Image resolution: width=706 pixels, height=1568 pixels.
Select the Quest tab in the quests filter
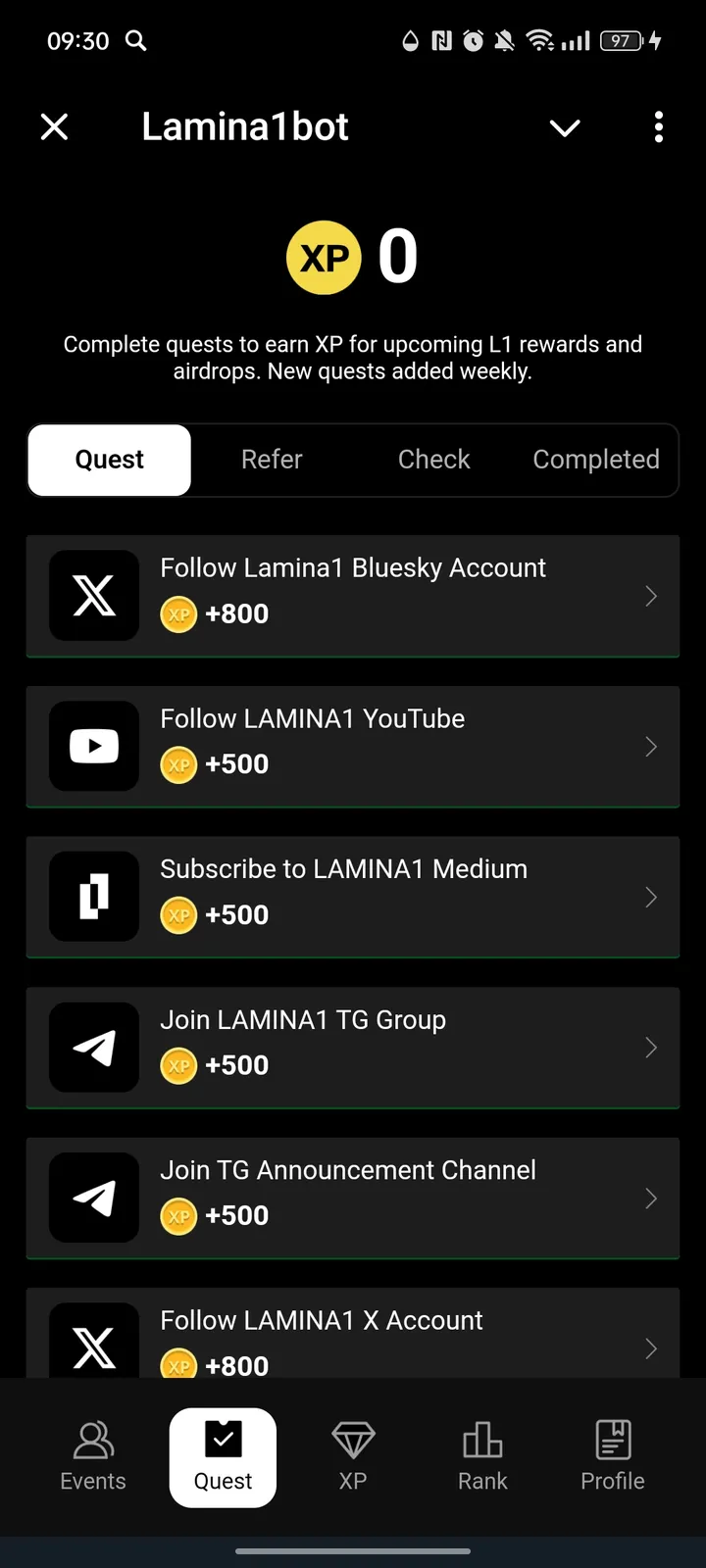pos(109,460)
